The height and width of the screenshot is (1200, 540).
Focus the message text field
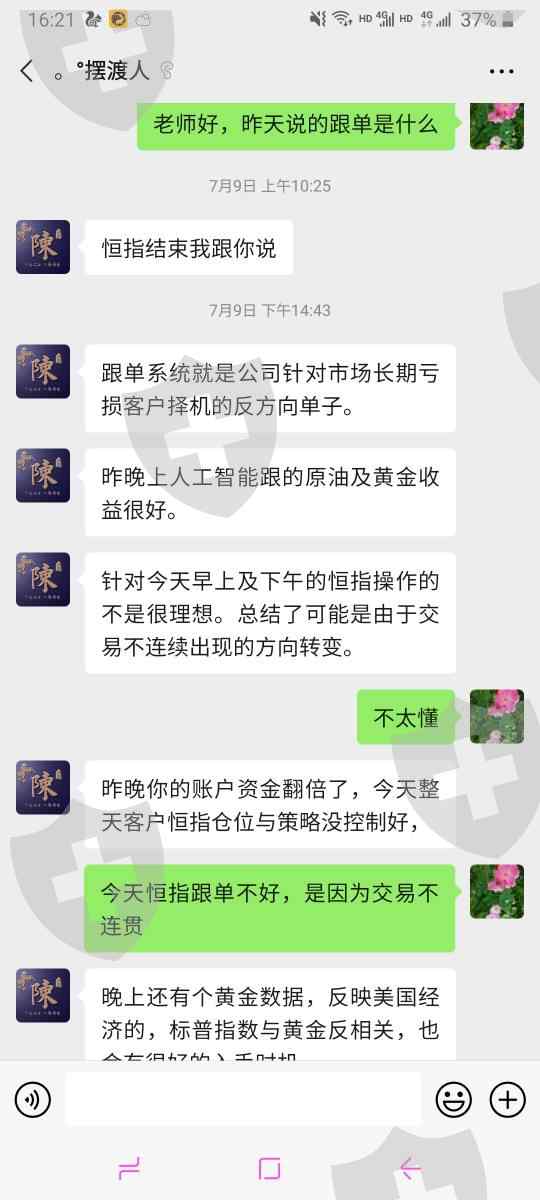coord(243,1099)
